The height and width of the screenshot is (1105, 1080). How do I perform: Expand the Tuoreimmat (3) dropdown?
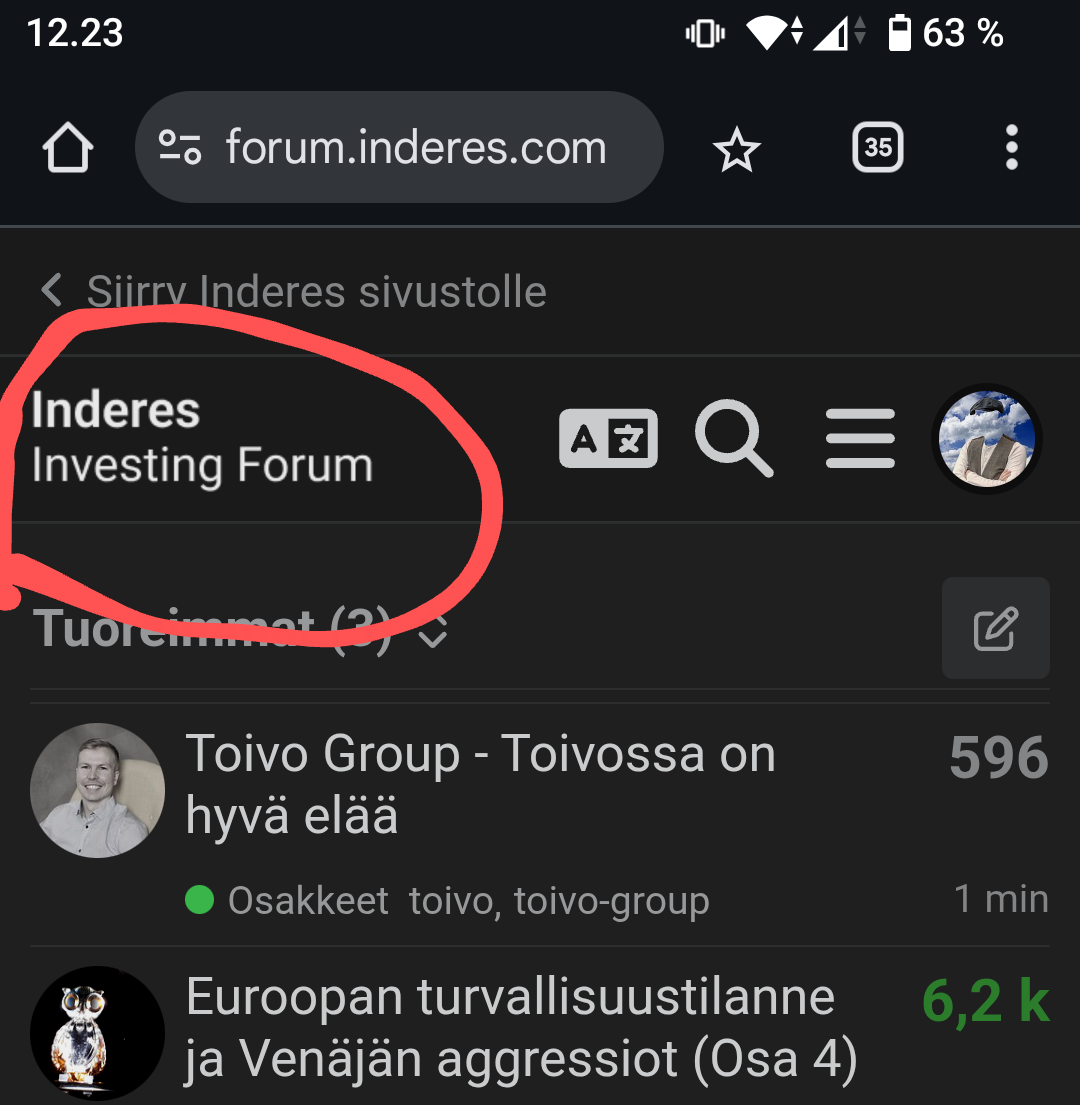(x=240, y=630)
